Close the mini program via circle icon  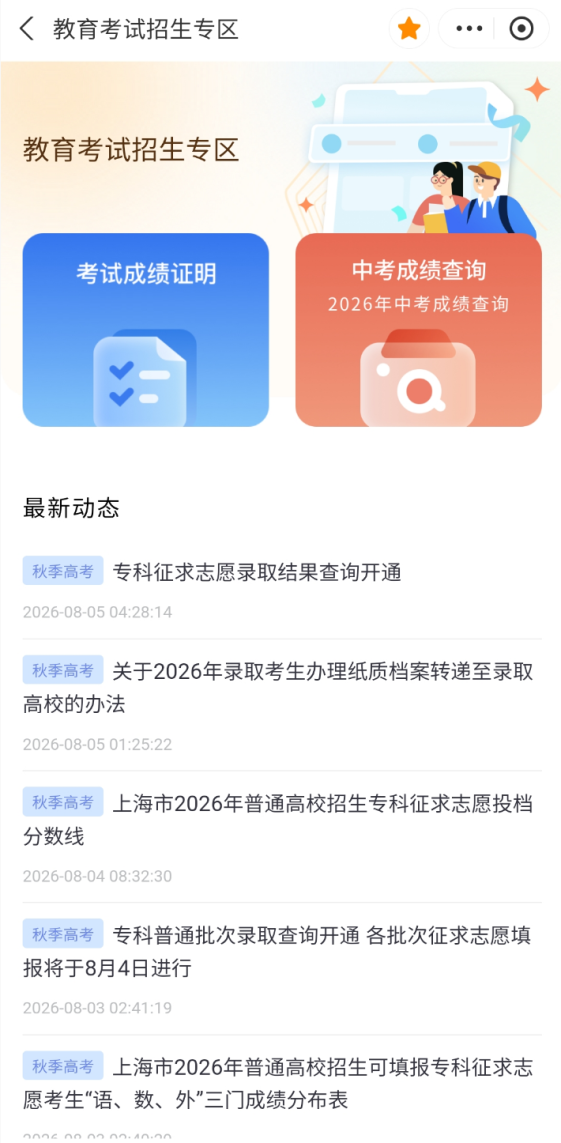coord(522,29)
